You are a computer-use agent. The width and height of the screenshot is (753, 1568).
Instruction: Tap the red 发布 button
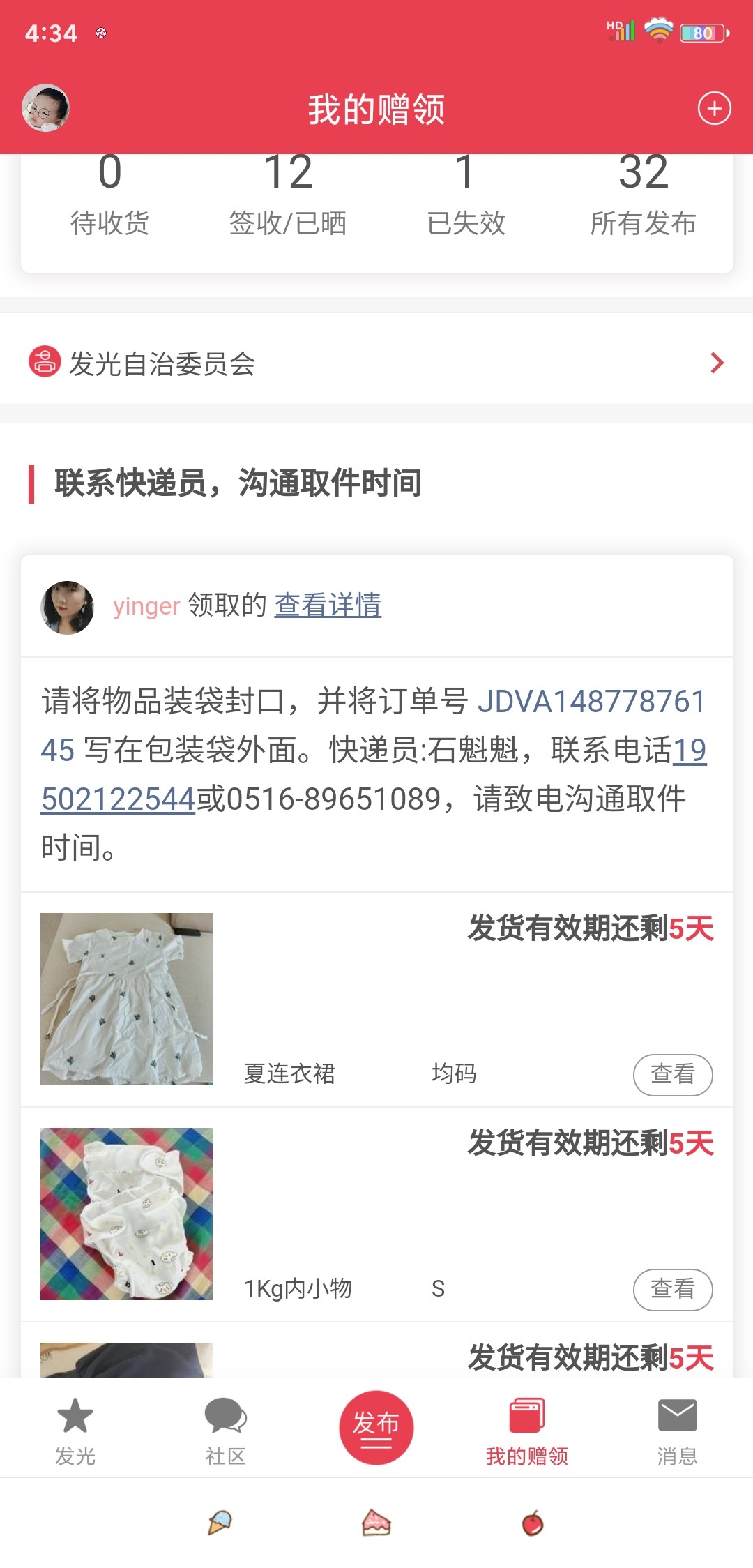tap(376, 1427)
